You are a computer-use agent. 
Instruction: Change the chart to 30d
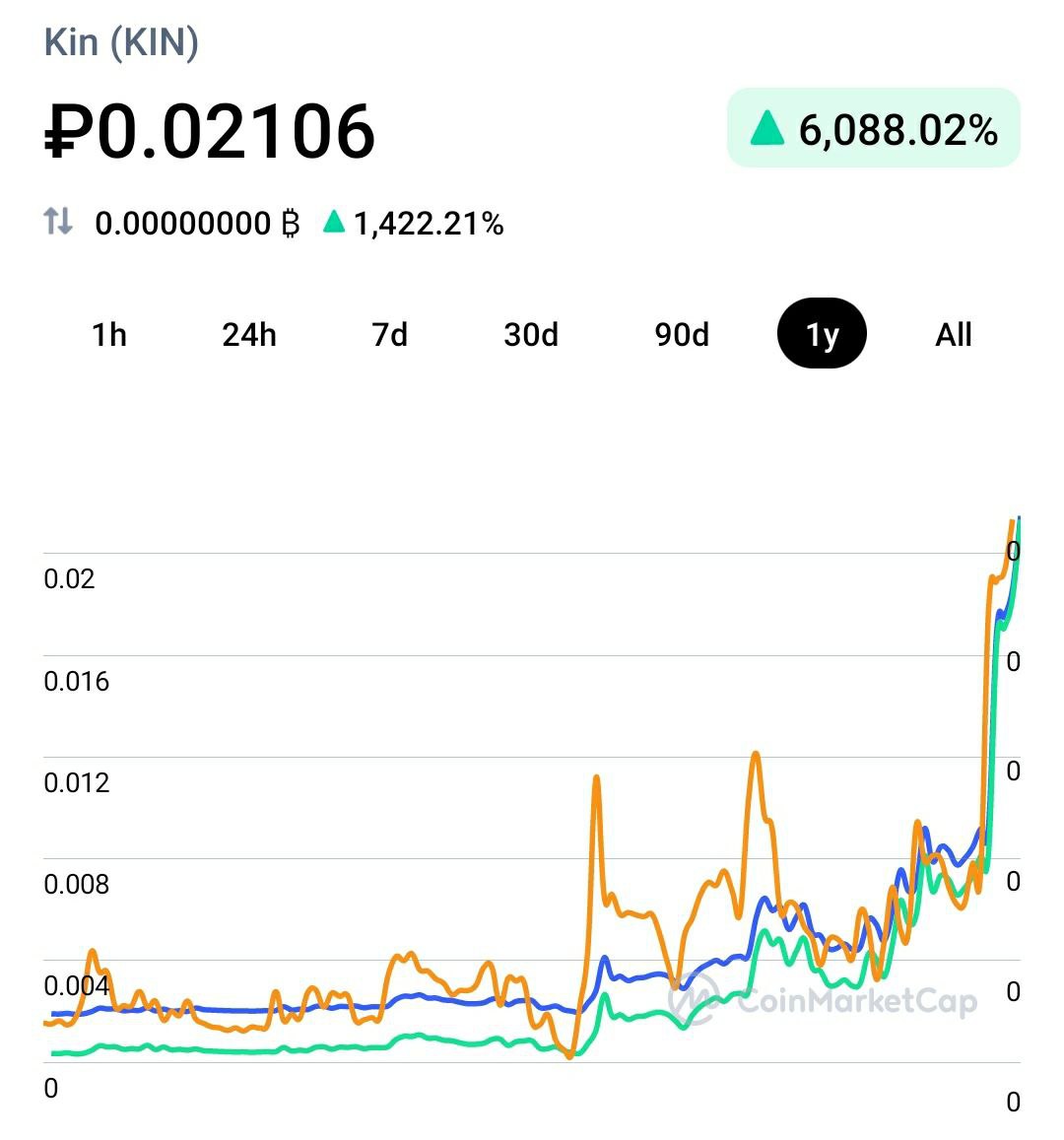[531, 335]
